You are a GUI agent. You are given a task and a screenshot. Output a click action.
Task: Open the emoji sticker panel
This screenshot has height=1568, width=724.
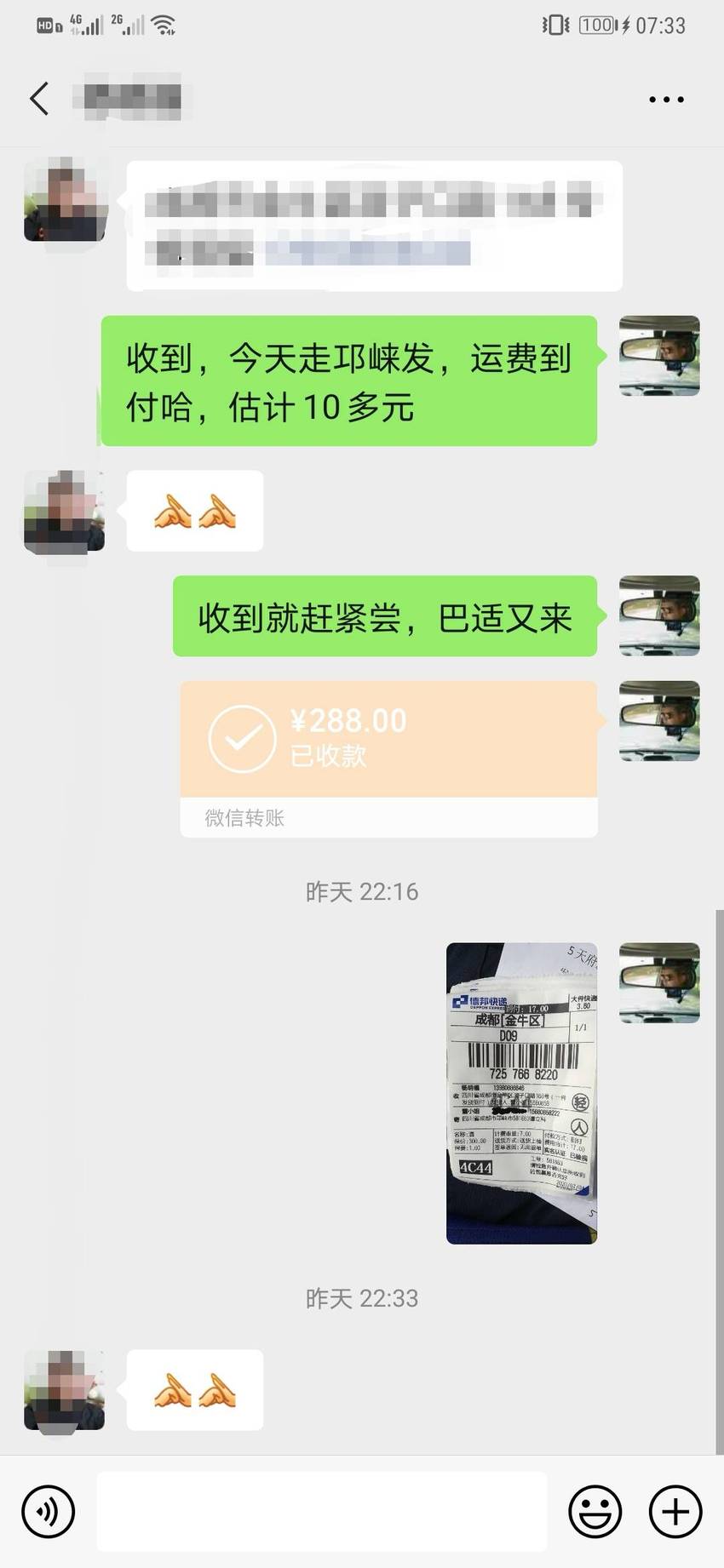click(595, 1511)
